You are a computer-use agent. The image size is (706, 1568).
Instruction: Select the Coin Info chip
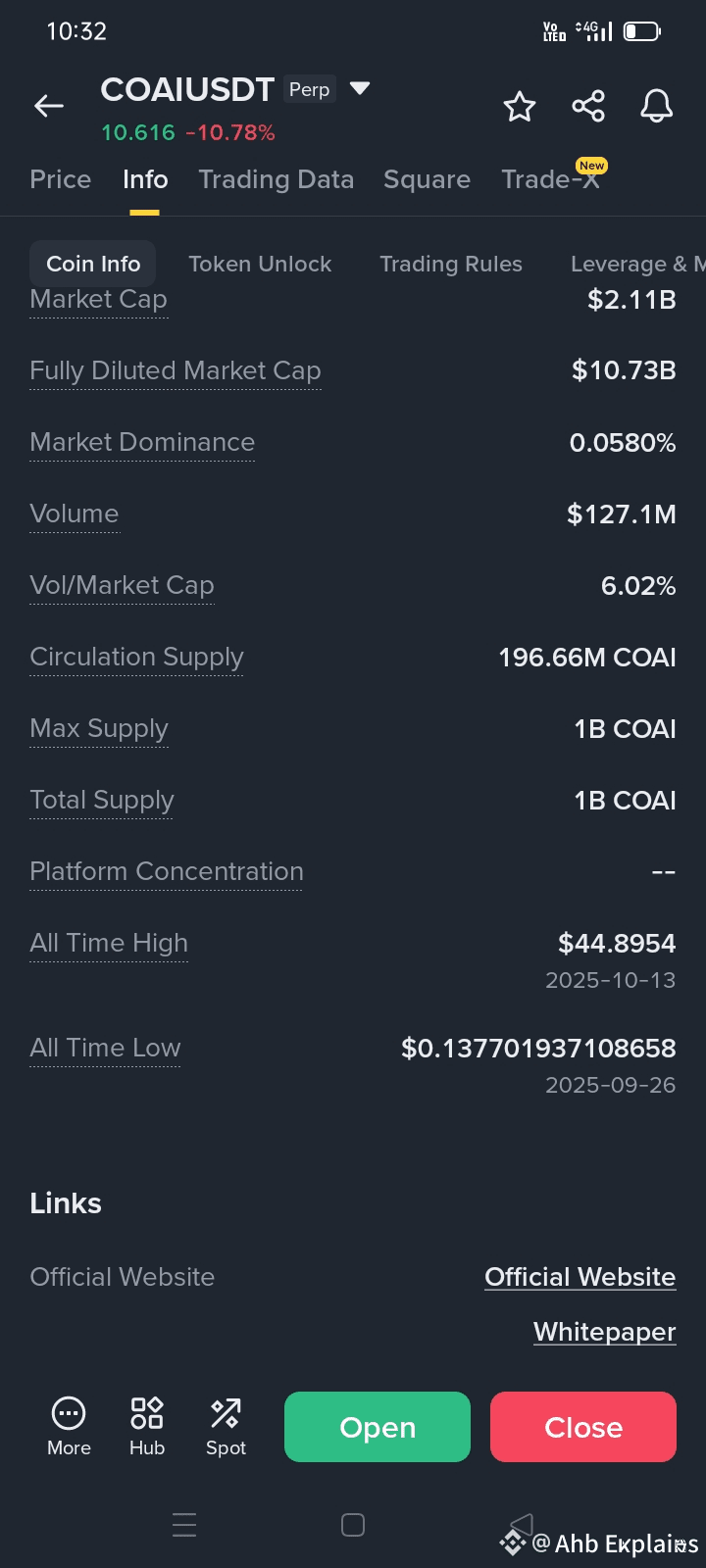click(x=93, y=264)
